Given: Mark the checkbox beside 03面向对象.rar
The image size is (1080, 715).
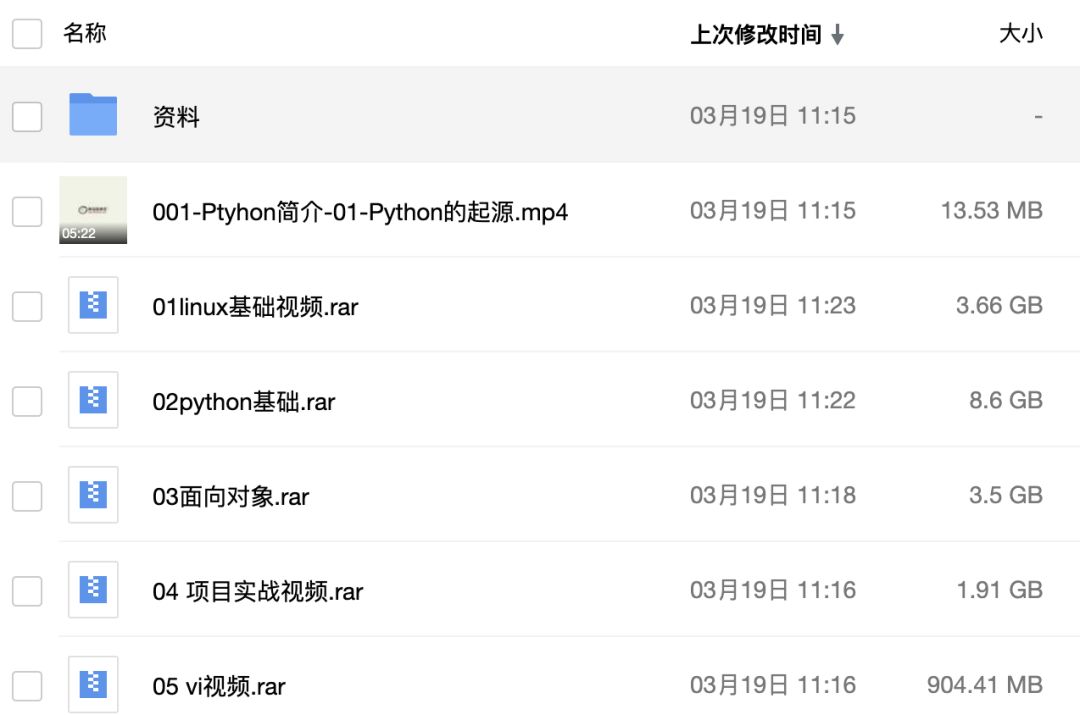Looking at the screenshot, I should (x=27, y=496).
